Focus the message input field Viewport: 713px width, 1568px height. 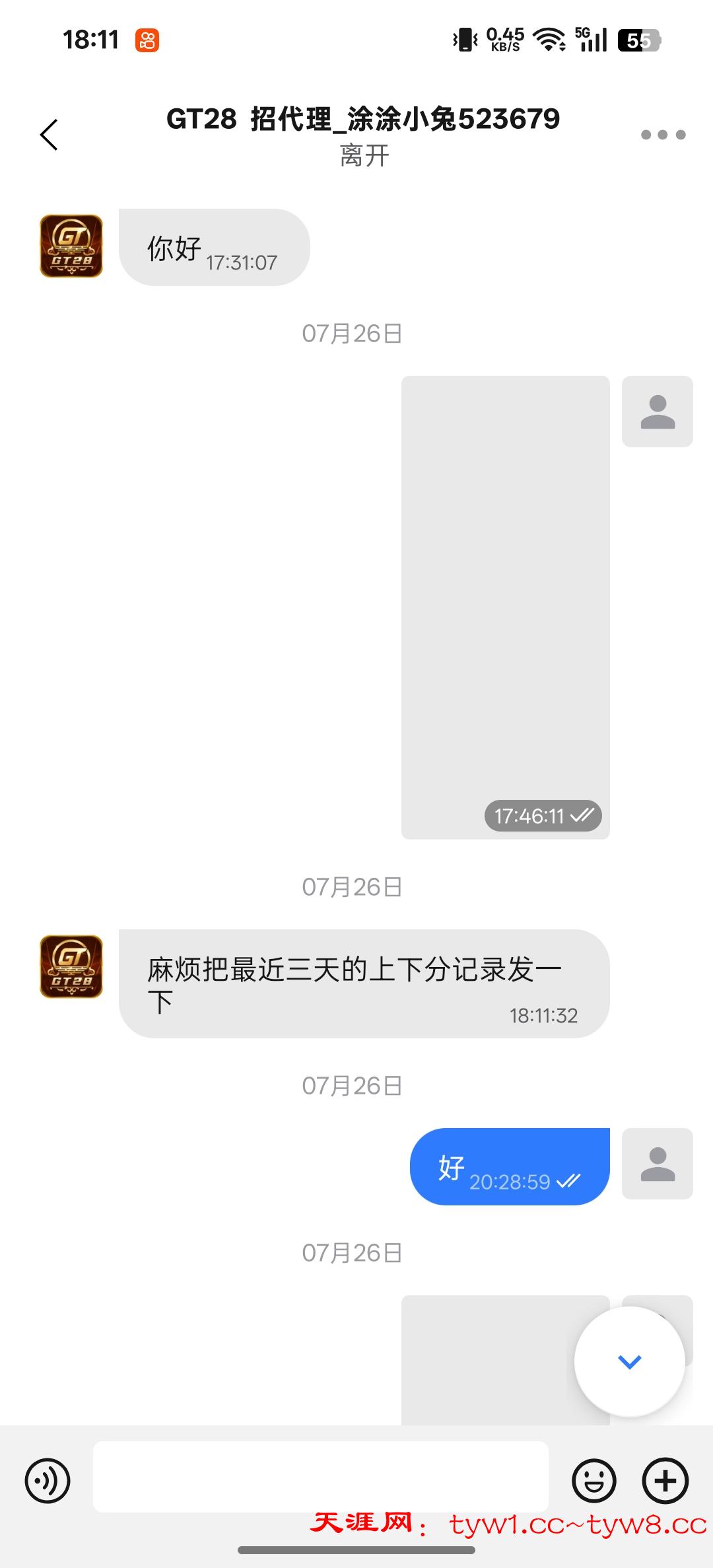point(321,1477)
